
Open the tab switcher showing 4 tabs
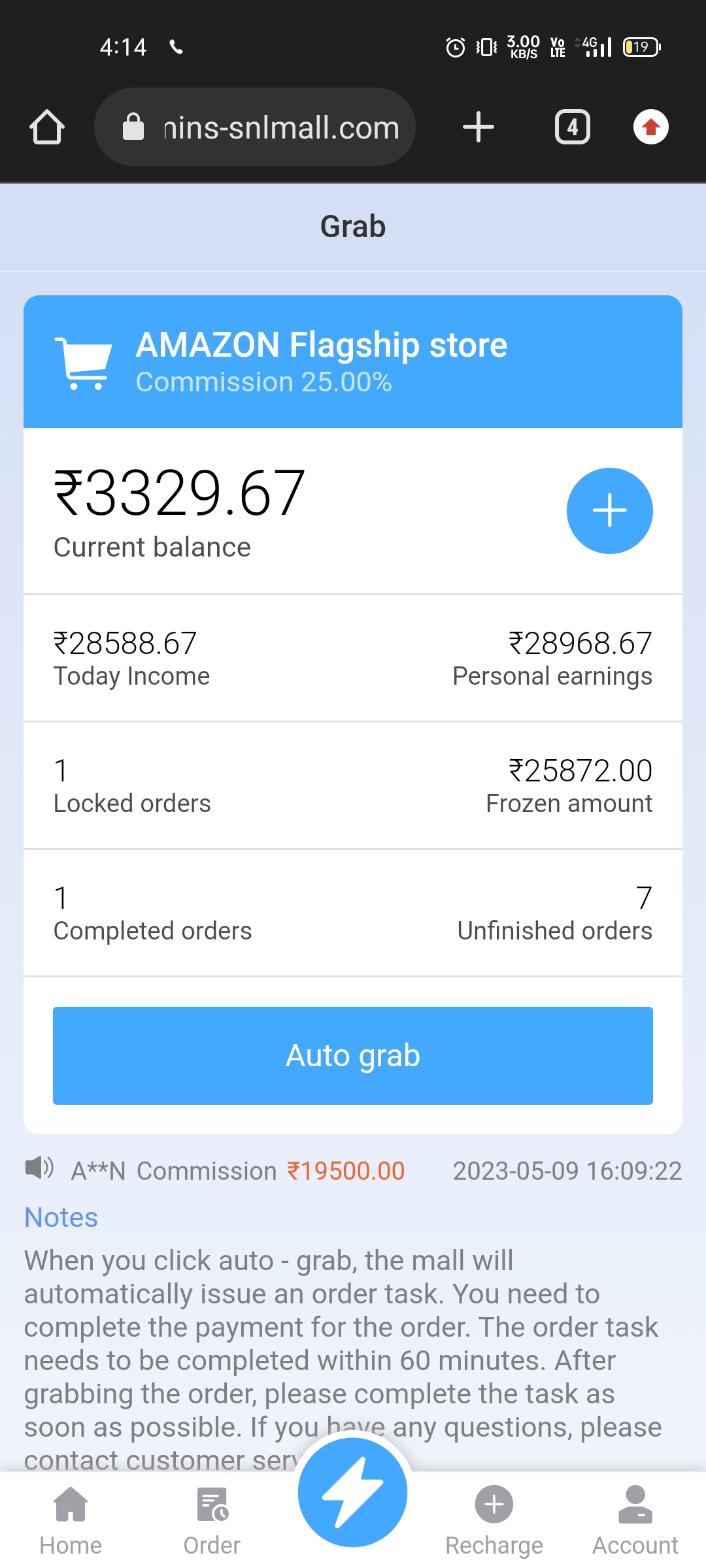coord(573,127)
